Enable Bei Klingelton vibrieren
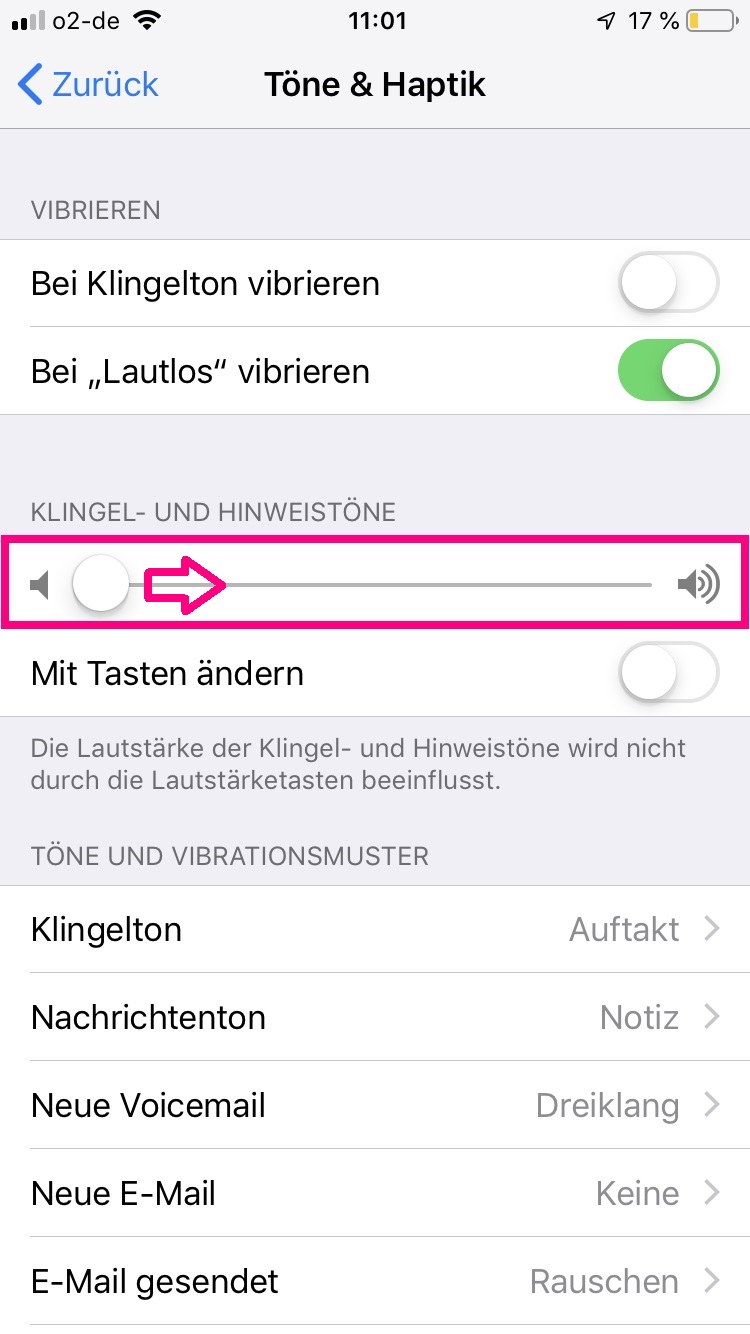This screenshot has width=750, height=1334. (x=668, y=283)
